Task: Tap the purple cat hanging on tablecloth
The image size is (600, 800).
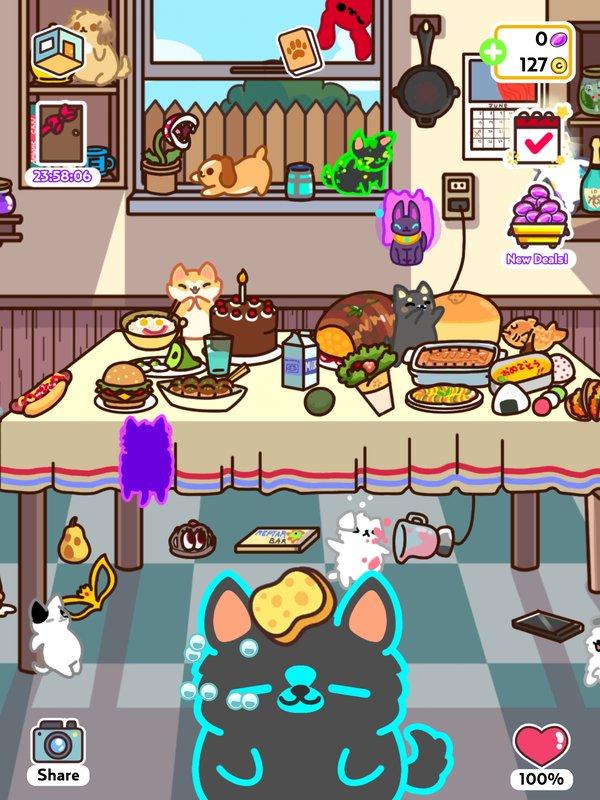Action: [x=146, y=460]
